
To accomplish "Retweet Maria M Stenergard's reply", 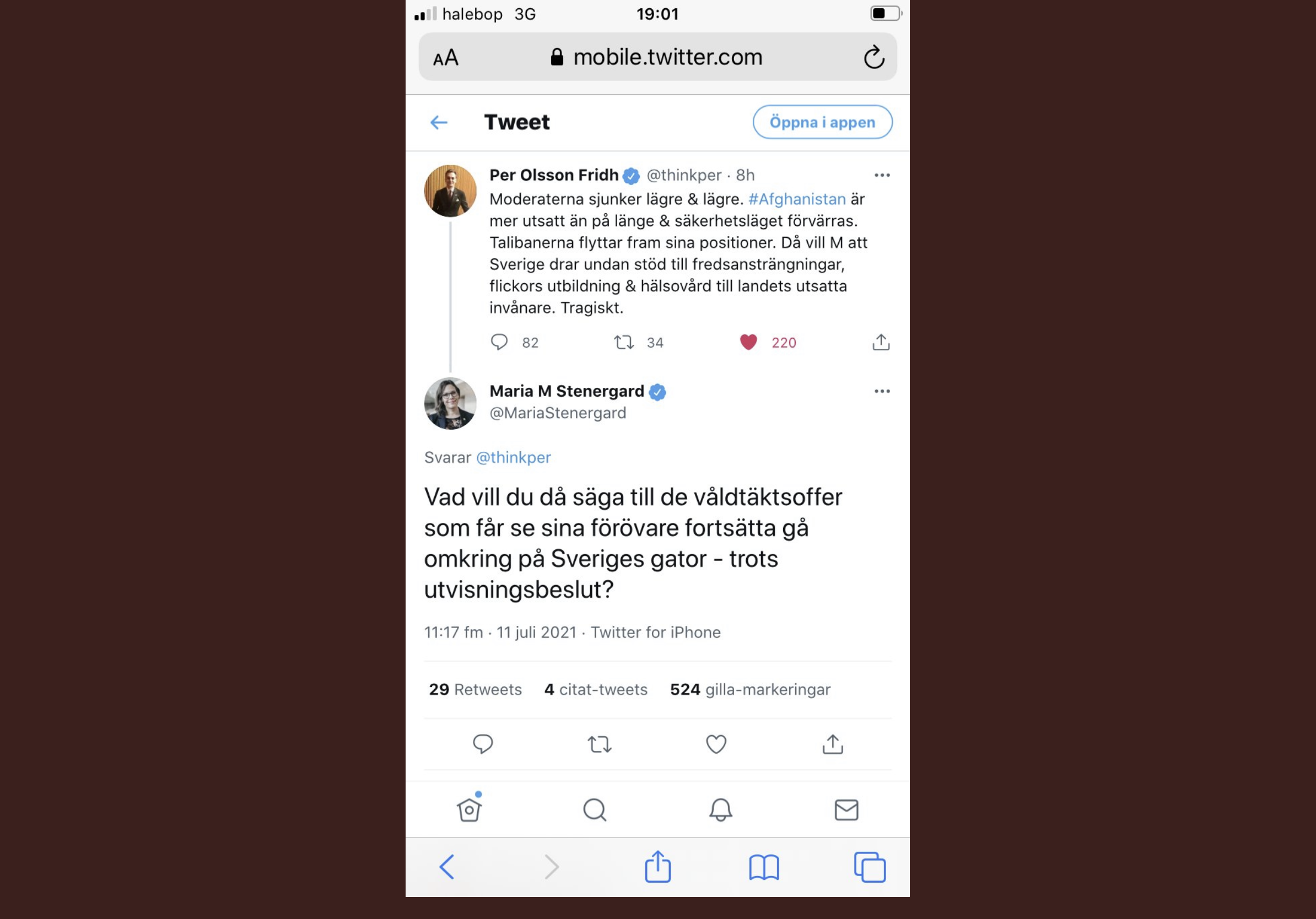I will [x=600, y=744].
